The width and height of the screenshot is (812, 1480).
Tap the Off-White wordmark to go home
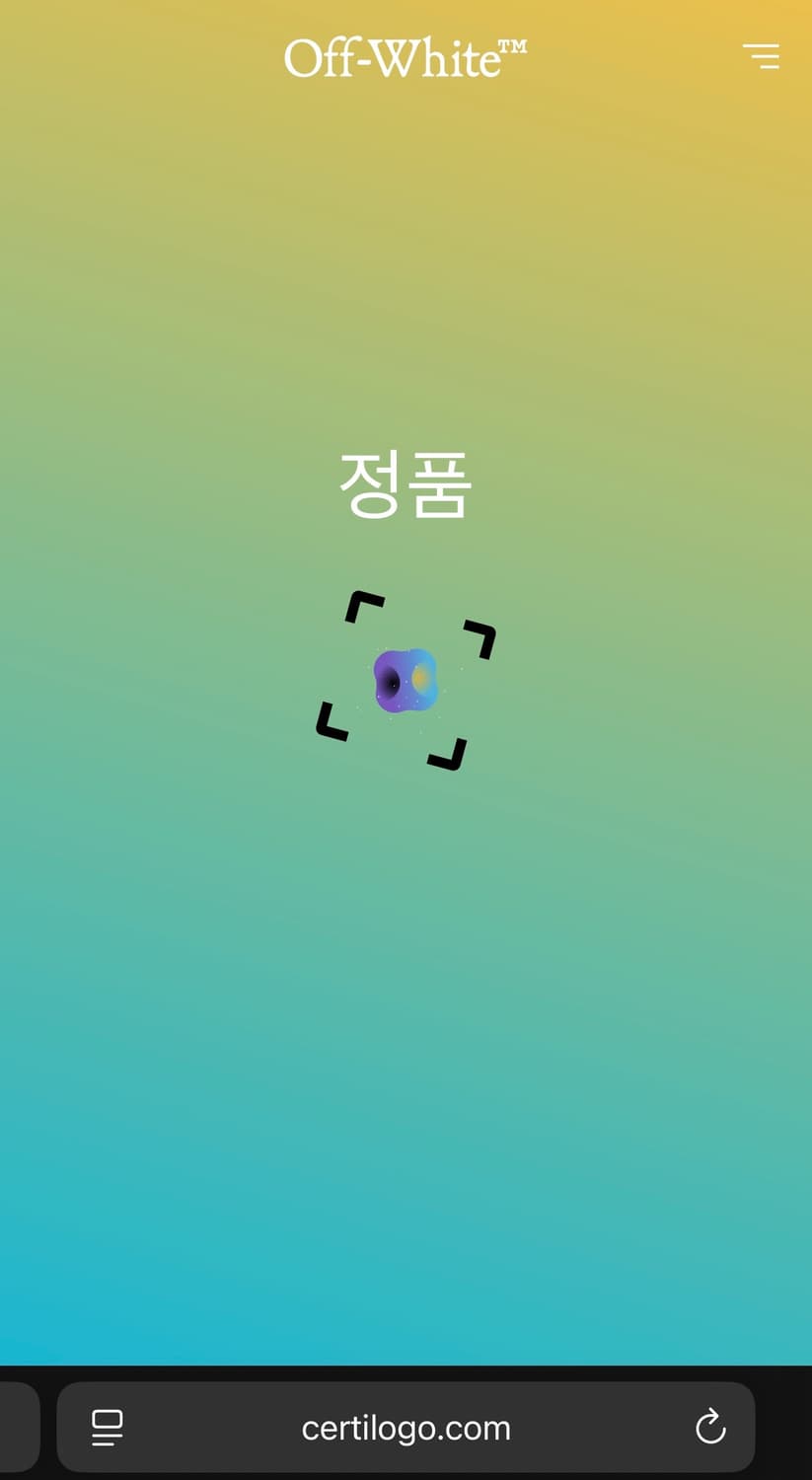click(395, 57)
